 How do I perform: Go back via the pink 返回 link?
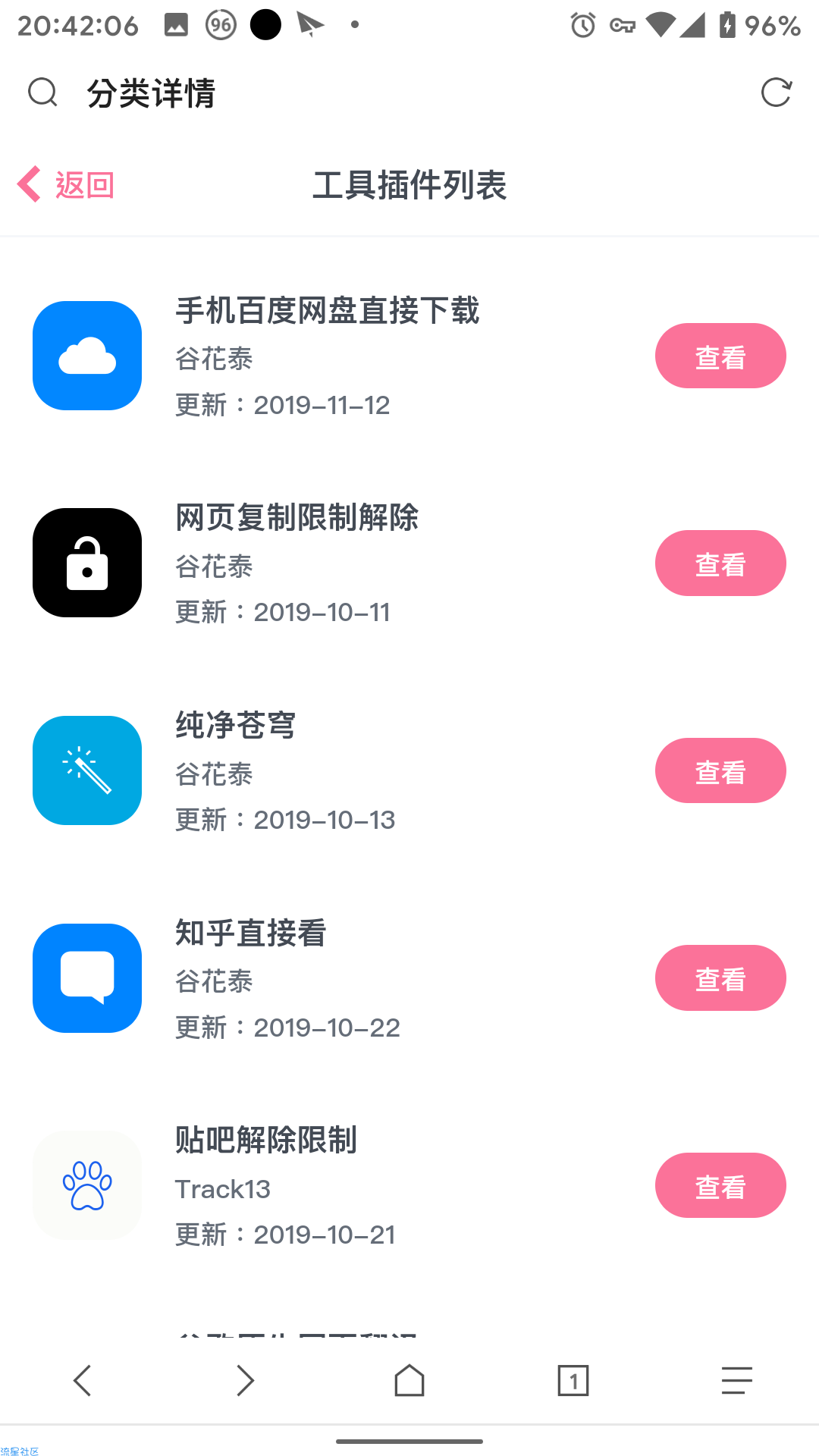66,185
